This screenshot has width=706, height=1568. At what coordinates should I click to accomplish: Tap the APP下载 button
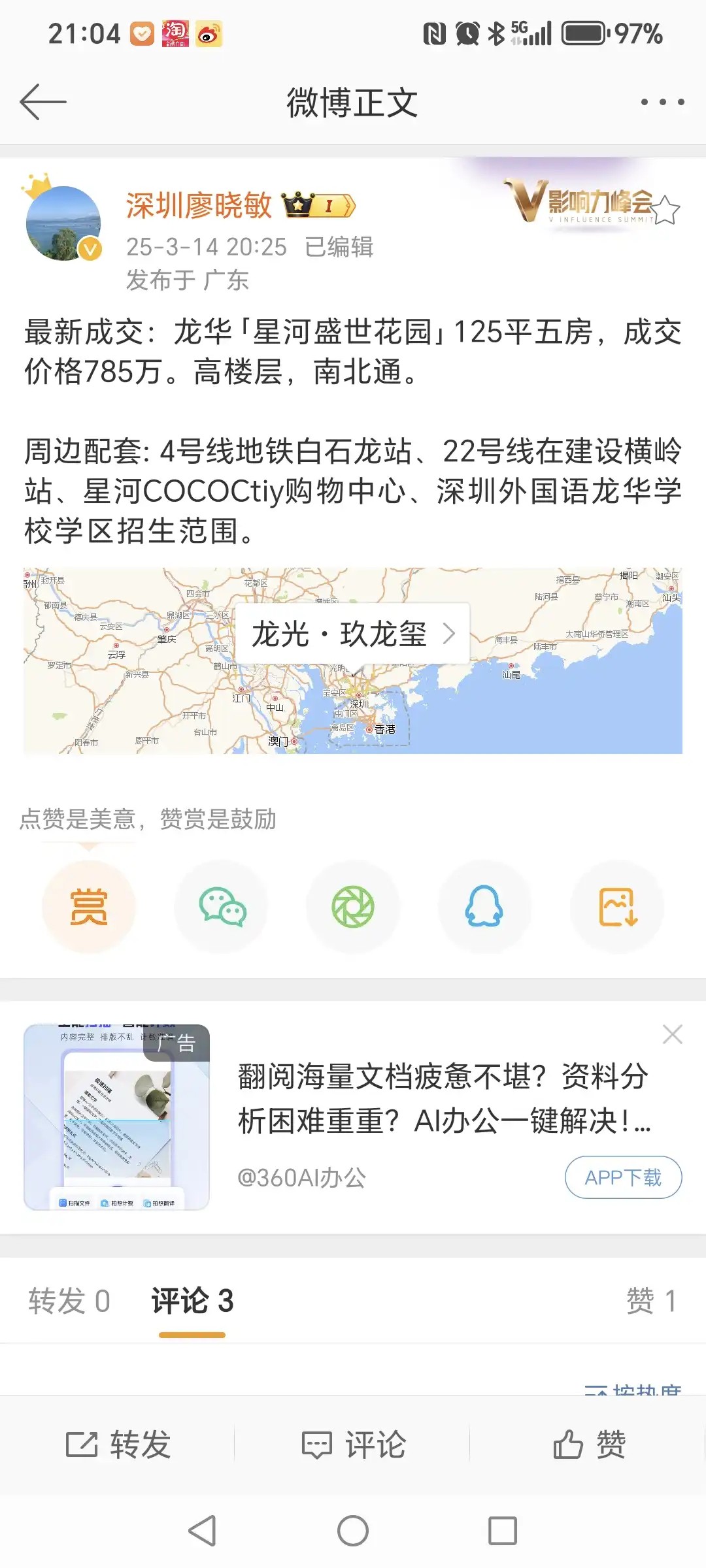(x=623, y=1177)
